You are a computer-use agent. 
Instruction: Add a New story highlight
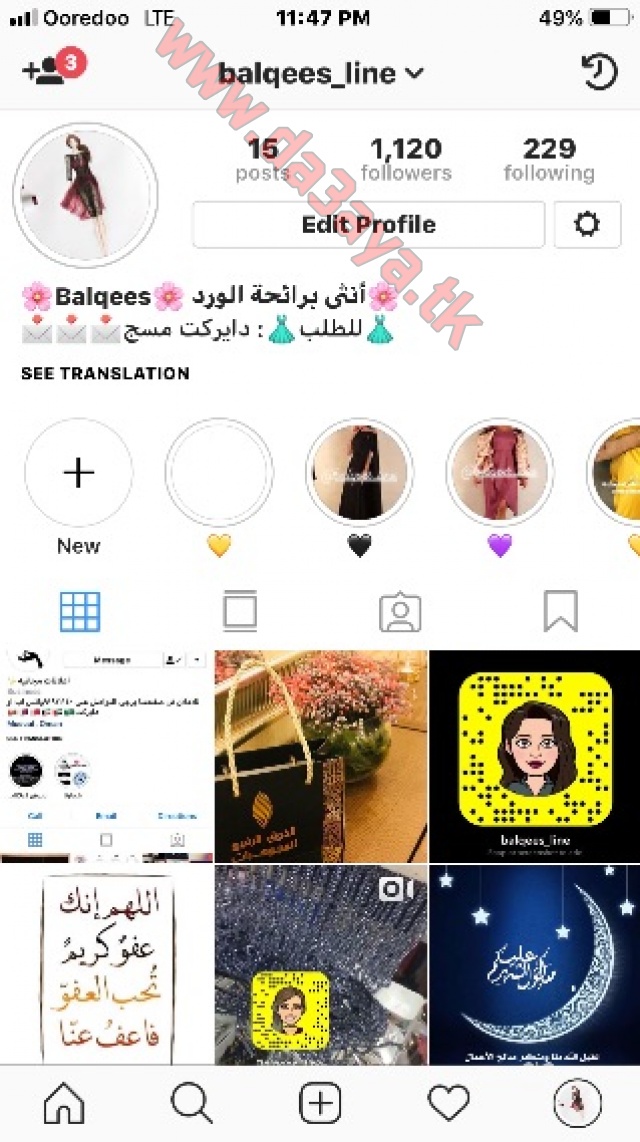pos(79,472)
